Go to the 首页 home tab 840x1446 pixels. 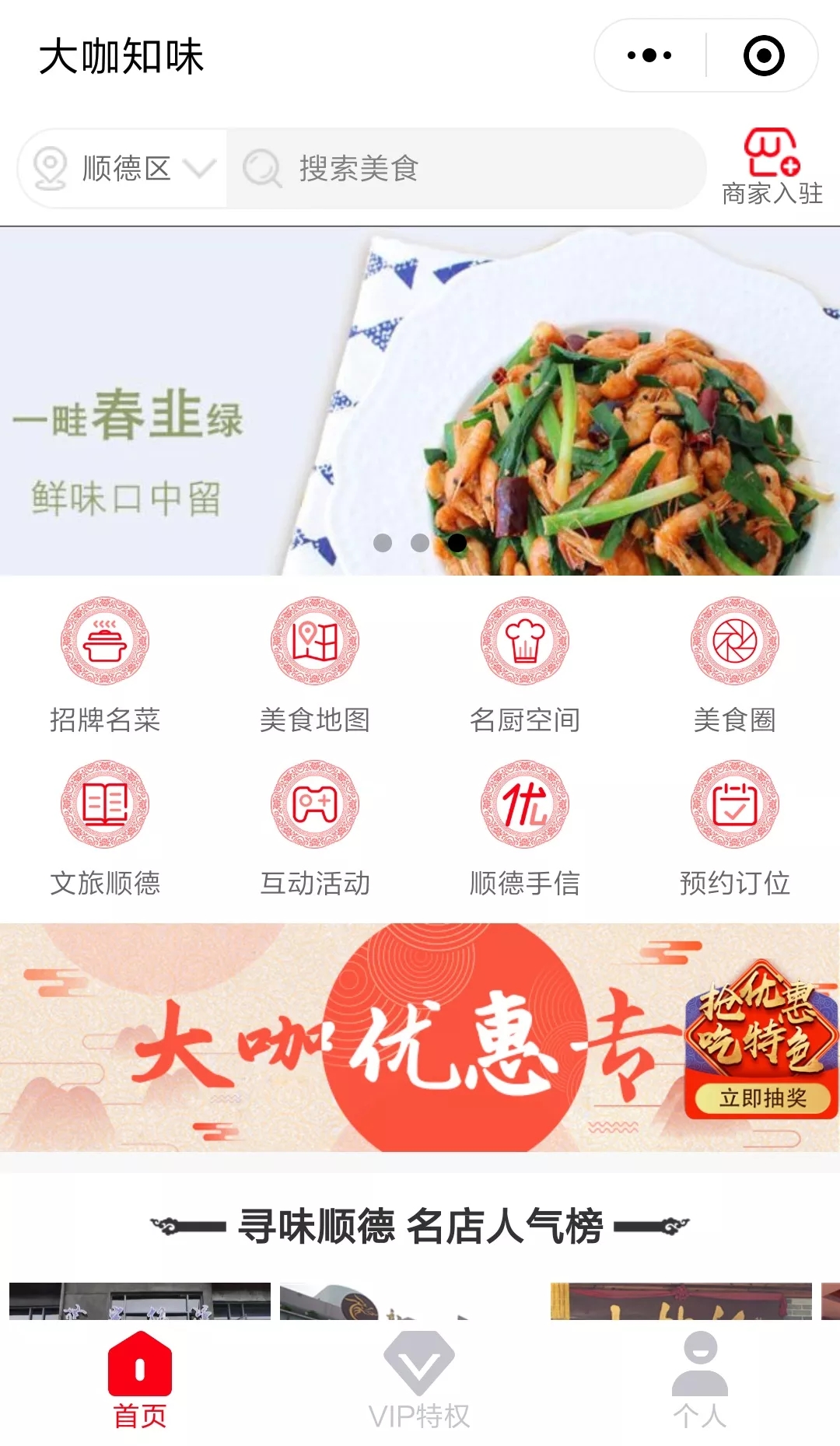[140, 1381]
